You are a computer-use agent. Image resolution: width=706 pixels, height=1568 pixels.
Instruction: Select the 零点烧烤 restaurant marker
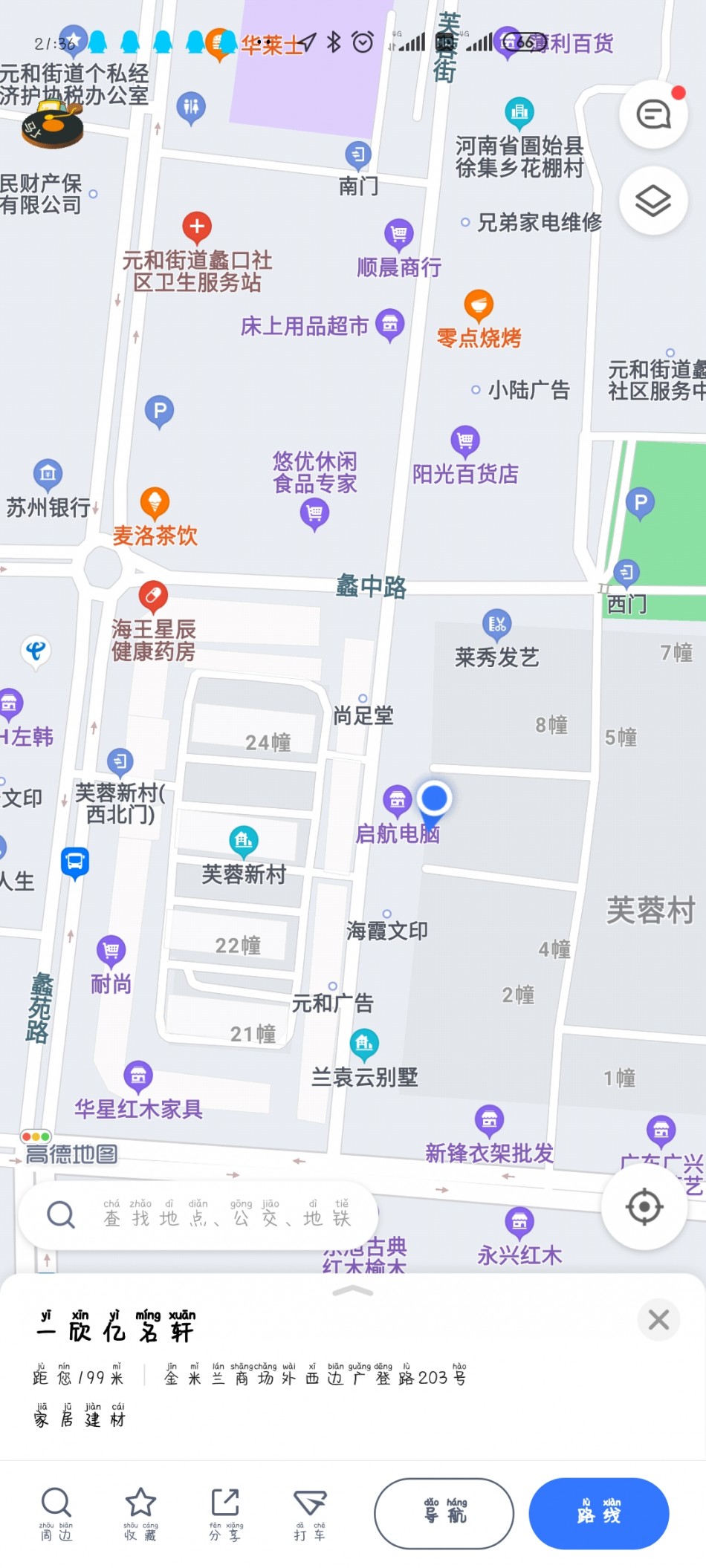pos(479,305)
